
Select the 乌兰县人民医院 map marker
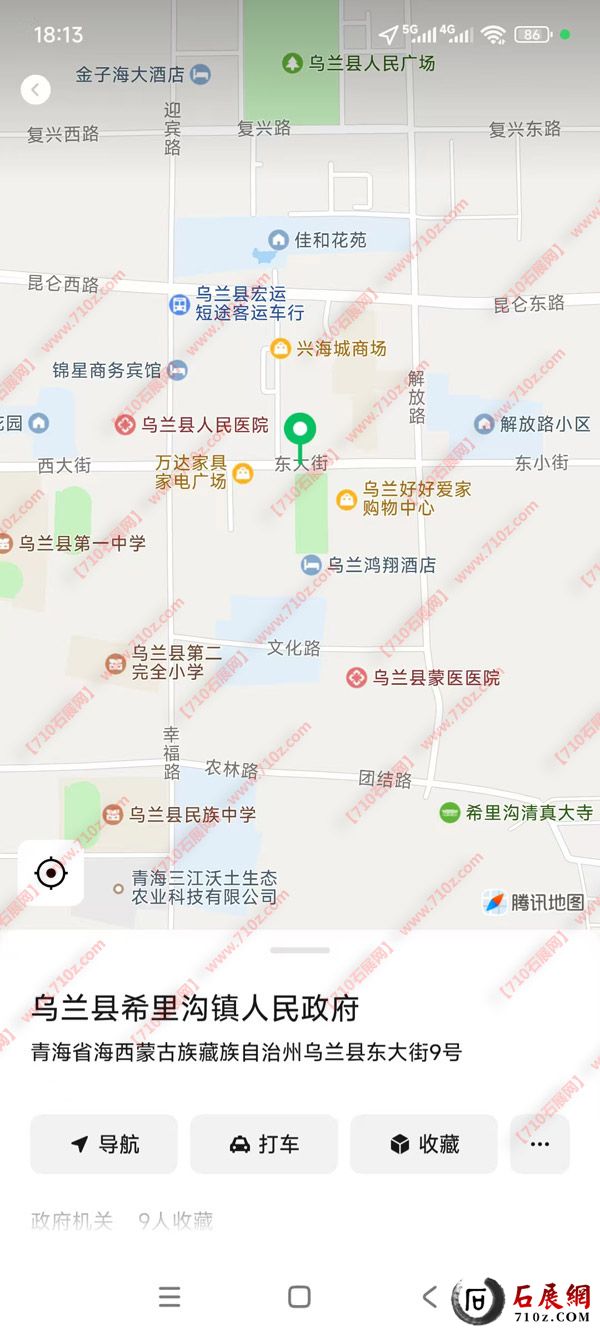point(125,425)
